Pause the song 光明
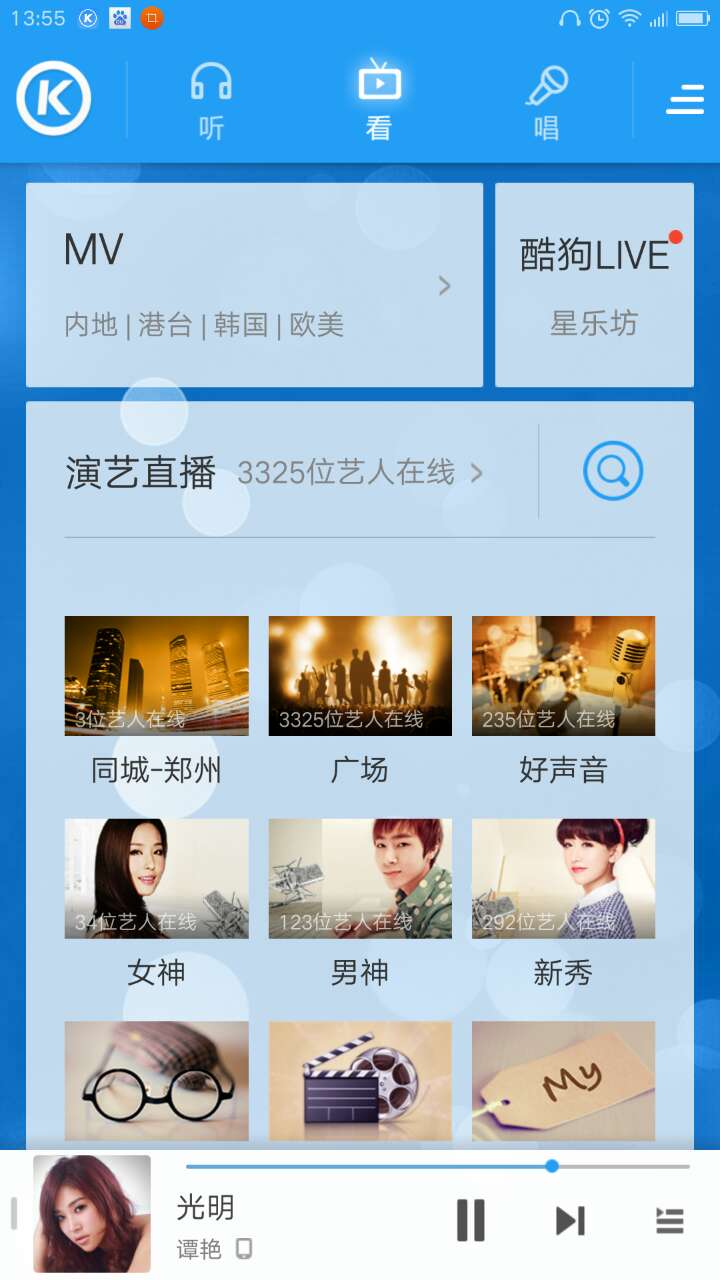 click(470, 1221)
